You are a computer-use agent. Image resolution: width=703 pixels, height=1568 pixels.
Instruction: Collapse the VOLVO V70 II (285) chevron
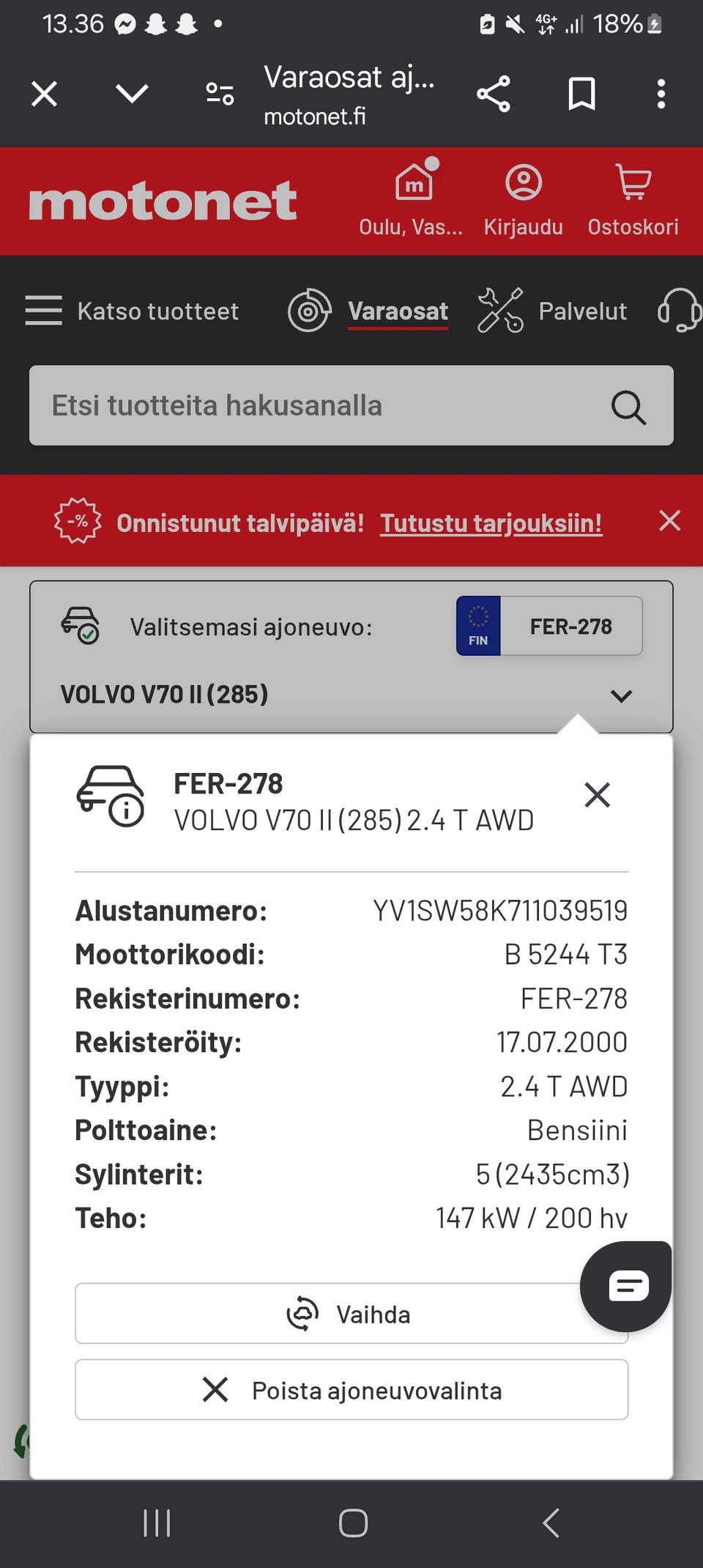621,695
